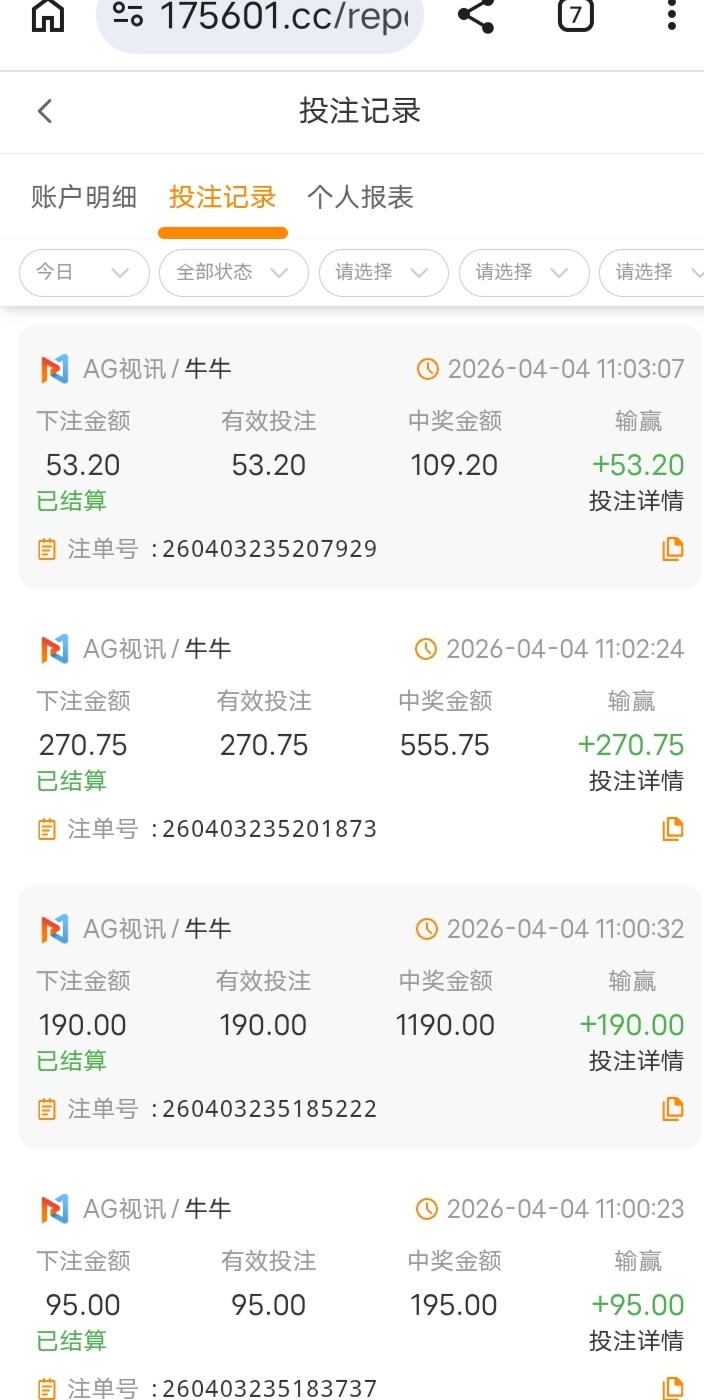View 投注详情 for the 11:00:23 bet

[636, 1340]
